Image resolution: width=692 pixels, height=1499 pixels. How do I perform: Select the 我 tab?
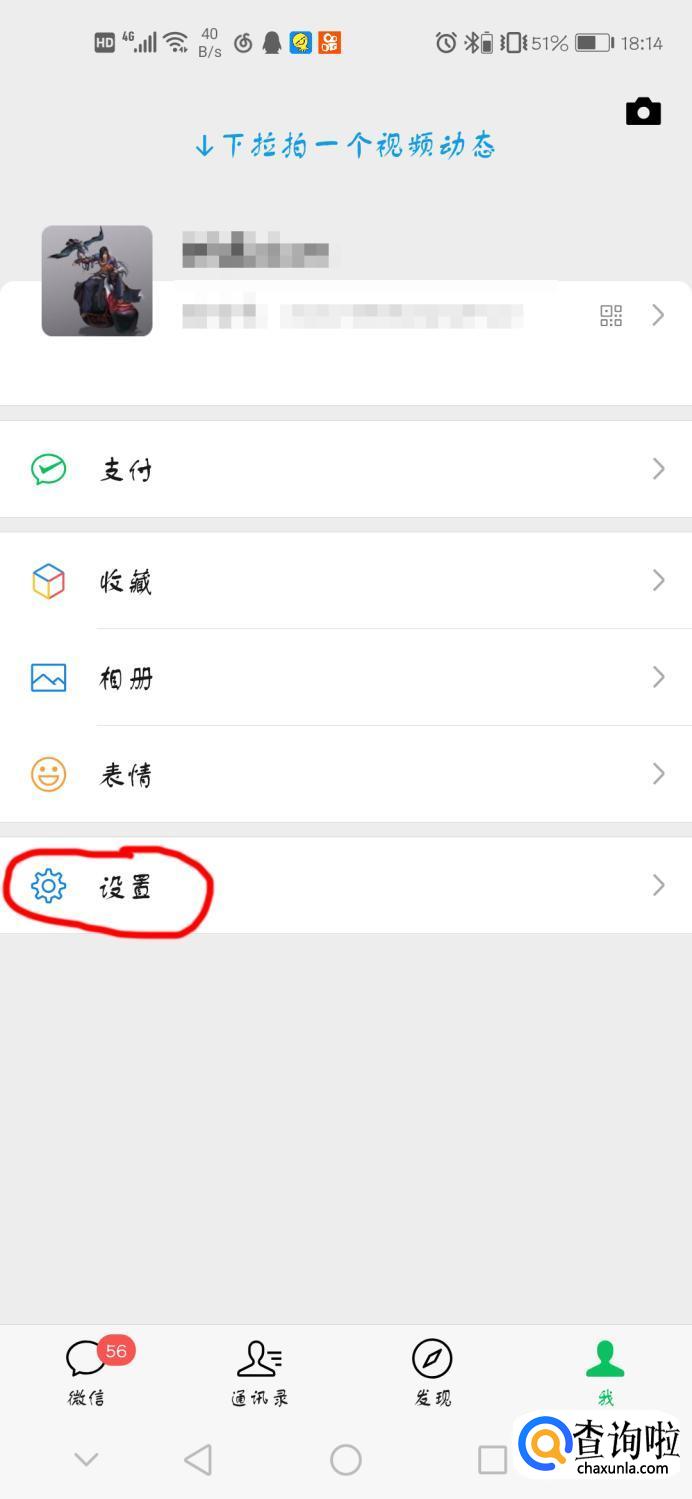pos(605,1370)
